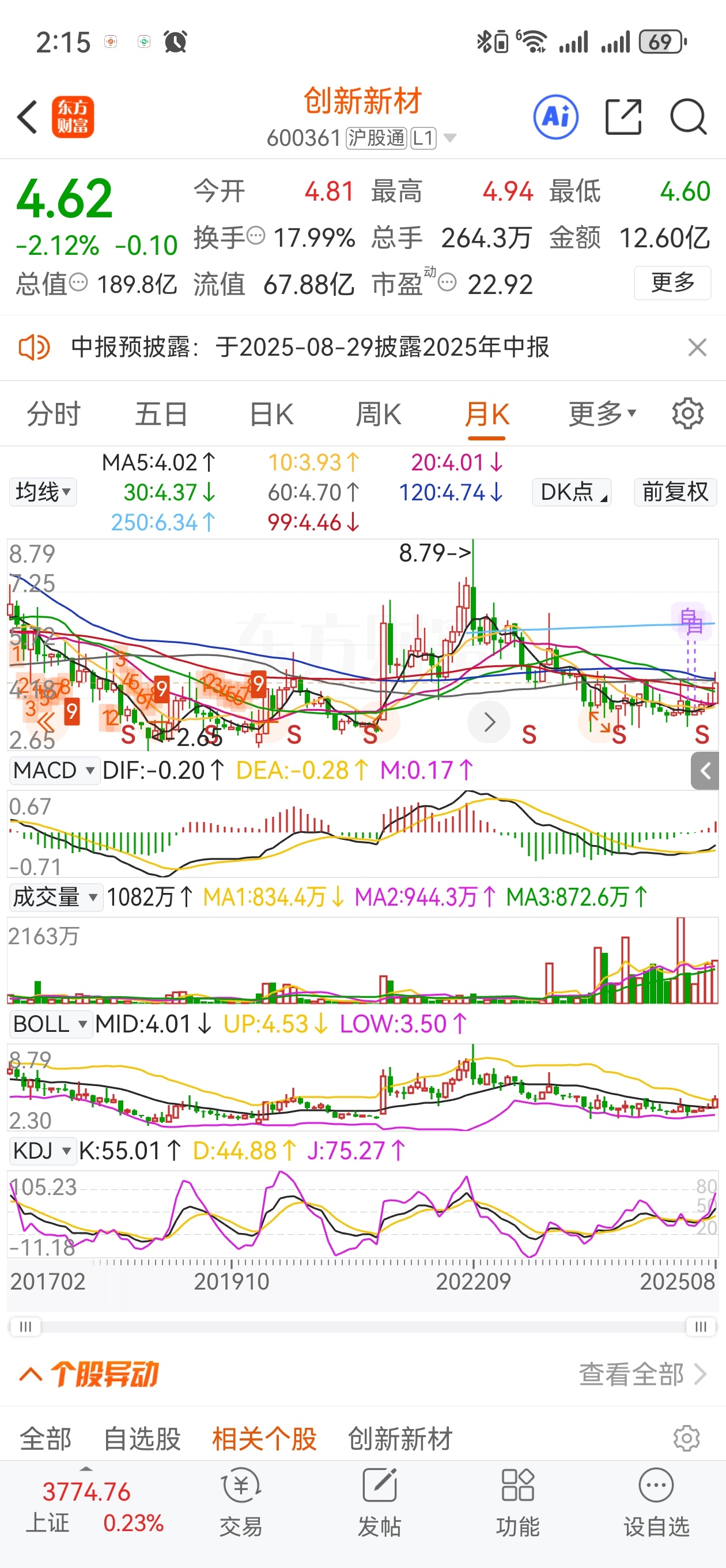Open the Ai assistant icon
The width and height of the screenshot is (726, 1568).
(x=555, y=117)
